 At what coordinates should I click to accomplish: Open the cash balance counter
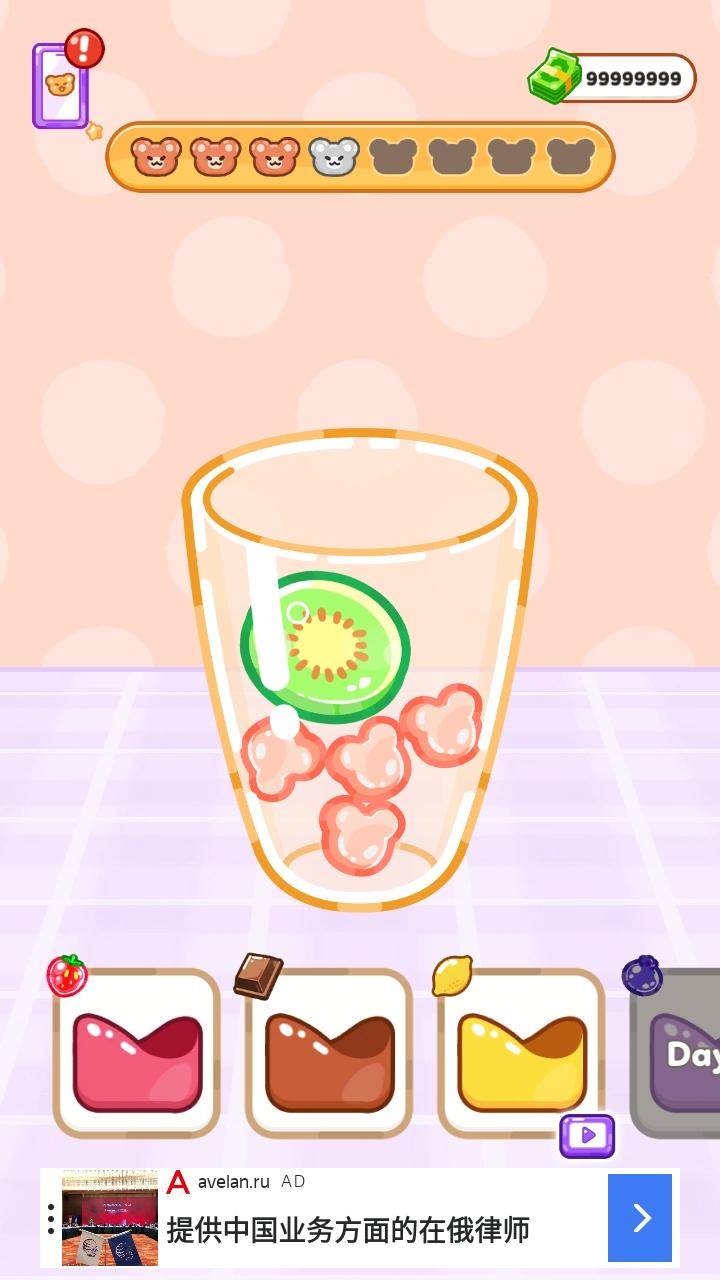tap(614, 78)
